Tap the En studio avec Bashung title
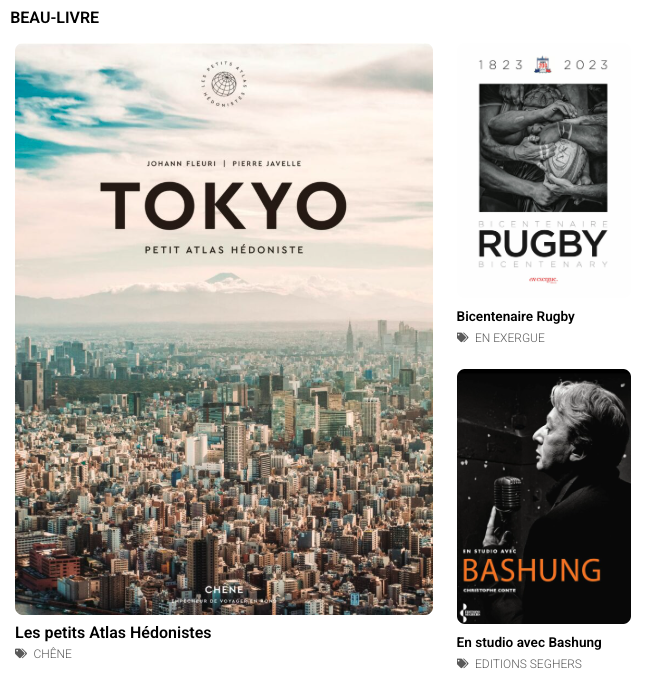This screenshot has width=646, height=685. [528, 642]
